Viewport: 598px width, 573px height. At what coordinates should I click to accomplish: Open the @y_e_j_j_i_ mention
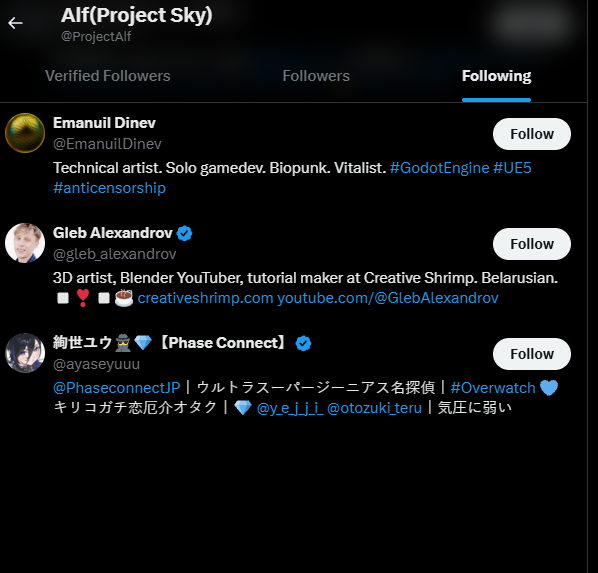[290, 408]
